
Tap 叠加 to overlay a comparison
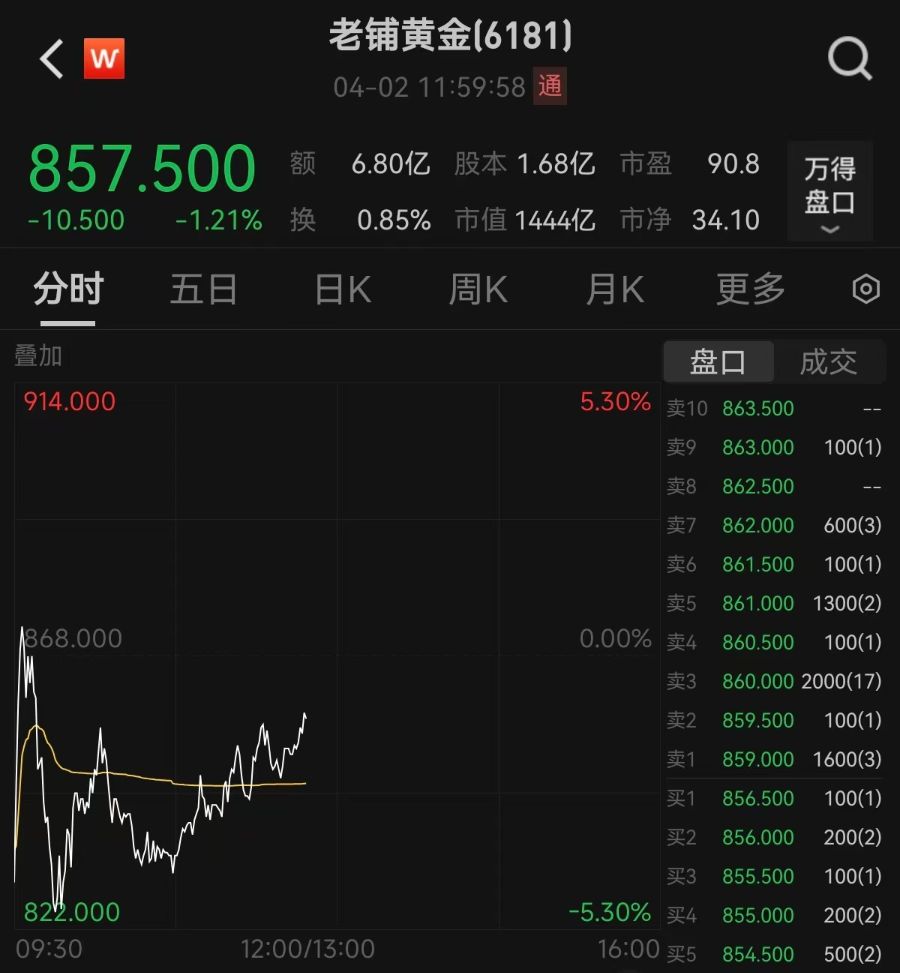tap(38, 355)
